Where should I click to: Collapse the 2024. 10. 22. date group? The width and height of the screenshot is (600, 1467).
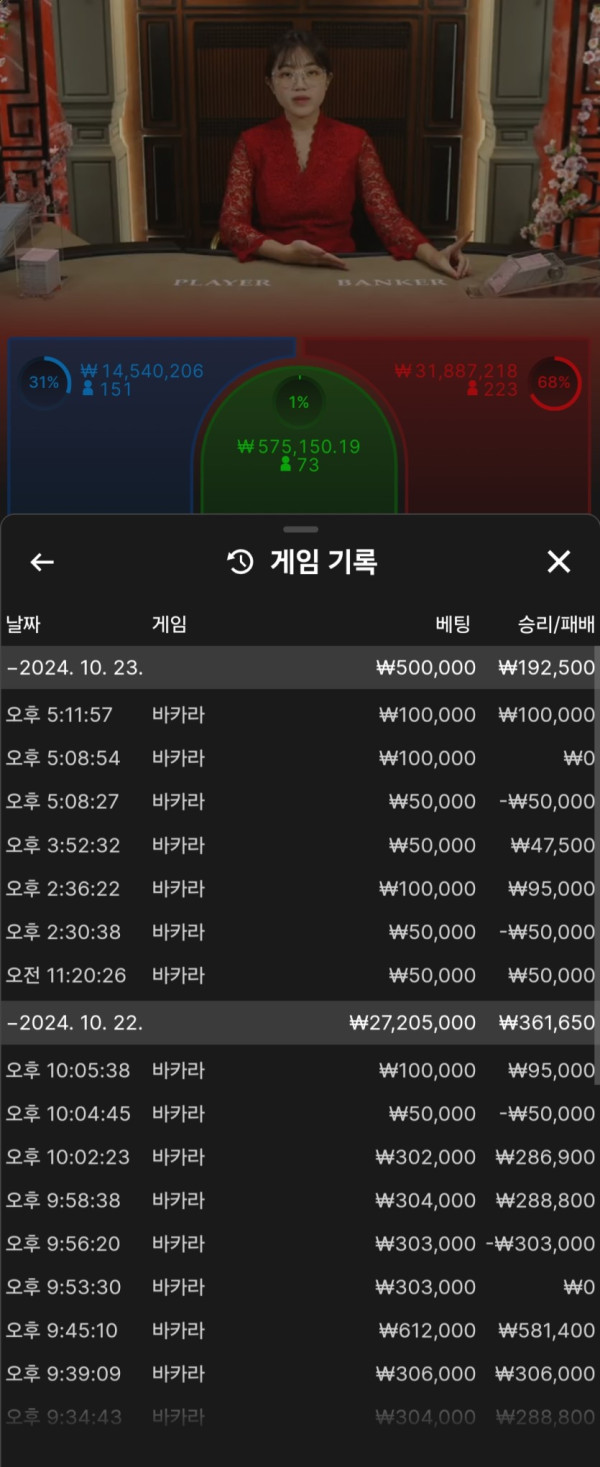click(75, 1023)
